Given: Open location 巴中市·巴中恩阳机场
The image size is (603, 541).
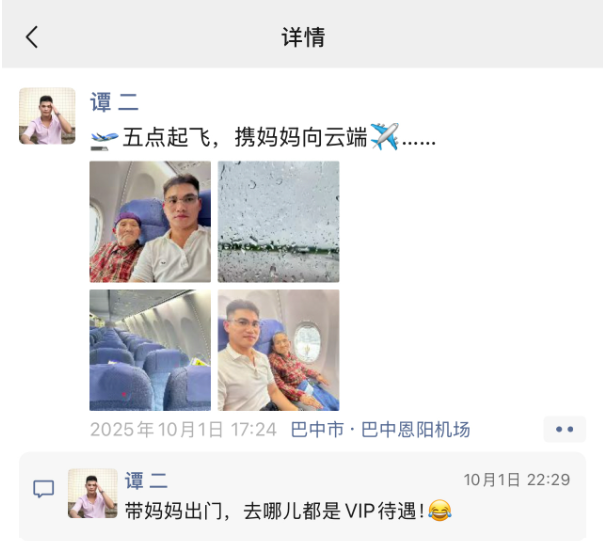Looking at the screenshot, I should [380, 430].
